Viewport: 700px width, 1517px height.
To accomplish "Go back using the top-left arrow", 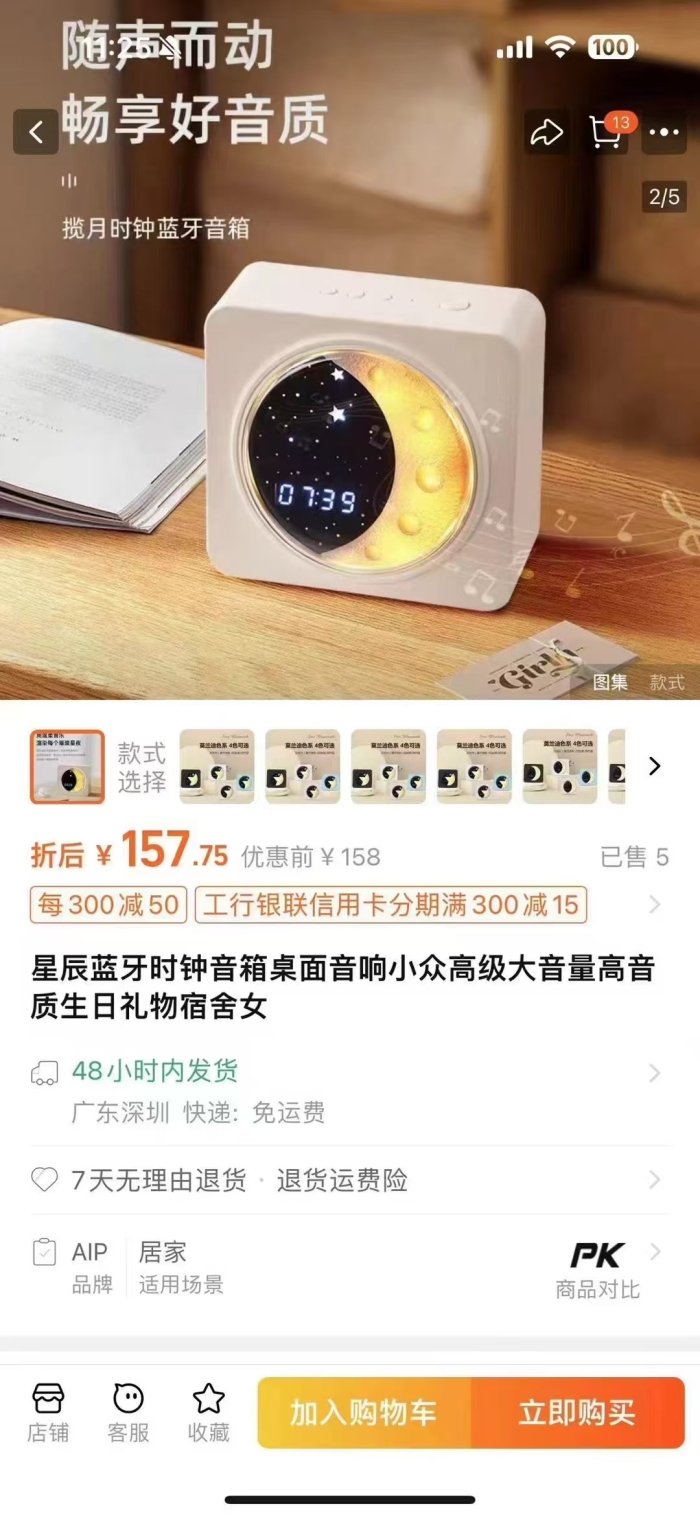I will [36, 132].
